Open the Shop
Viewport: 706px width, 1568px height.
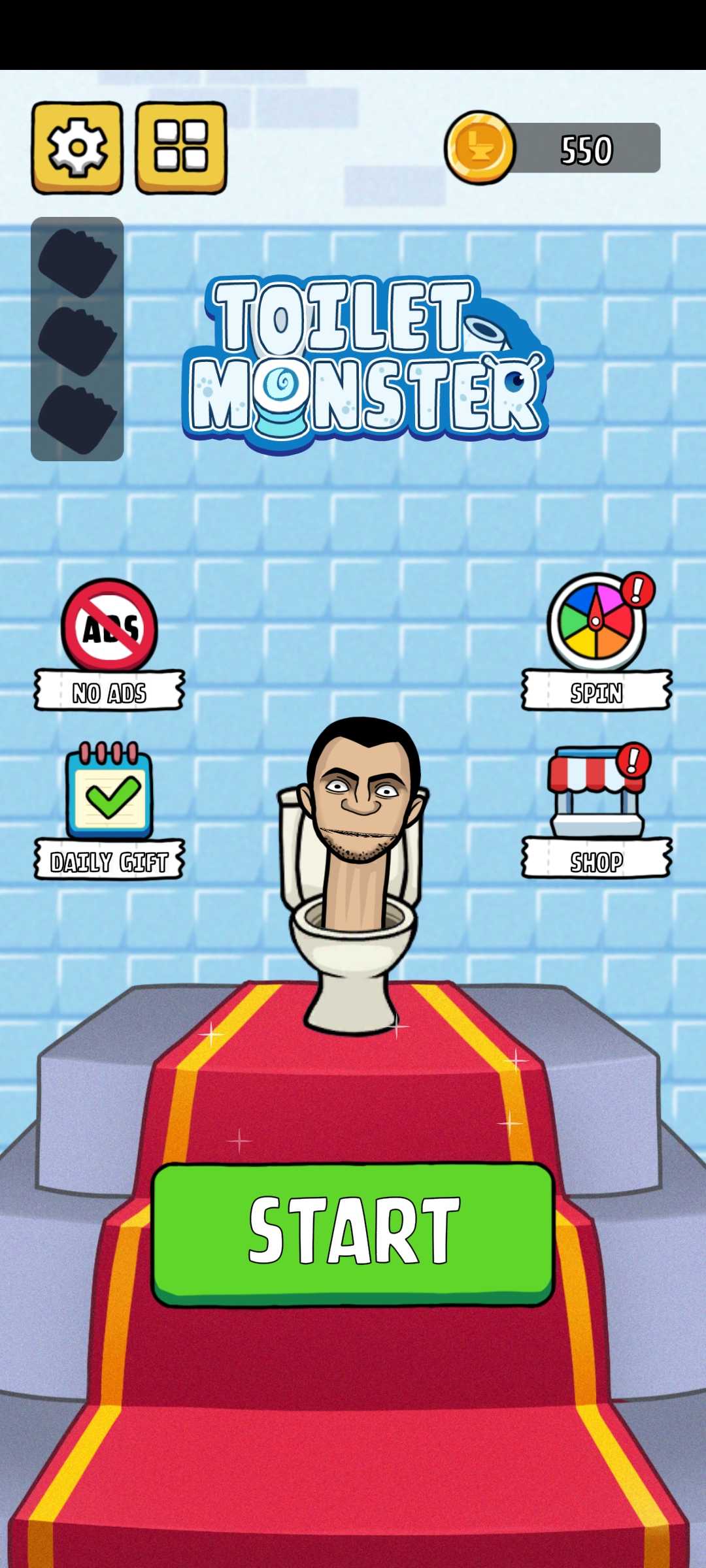(597, 810)
